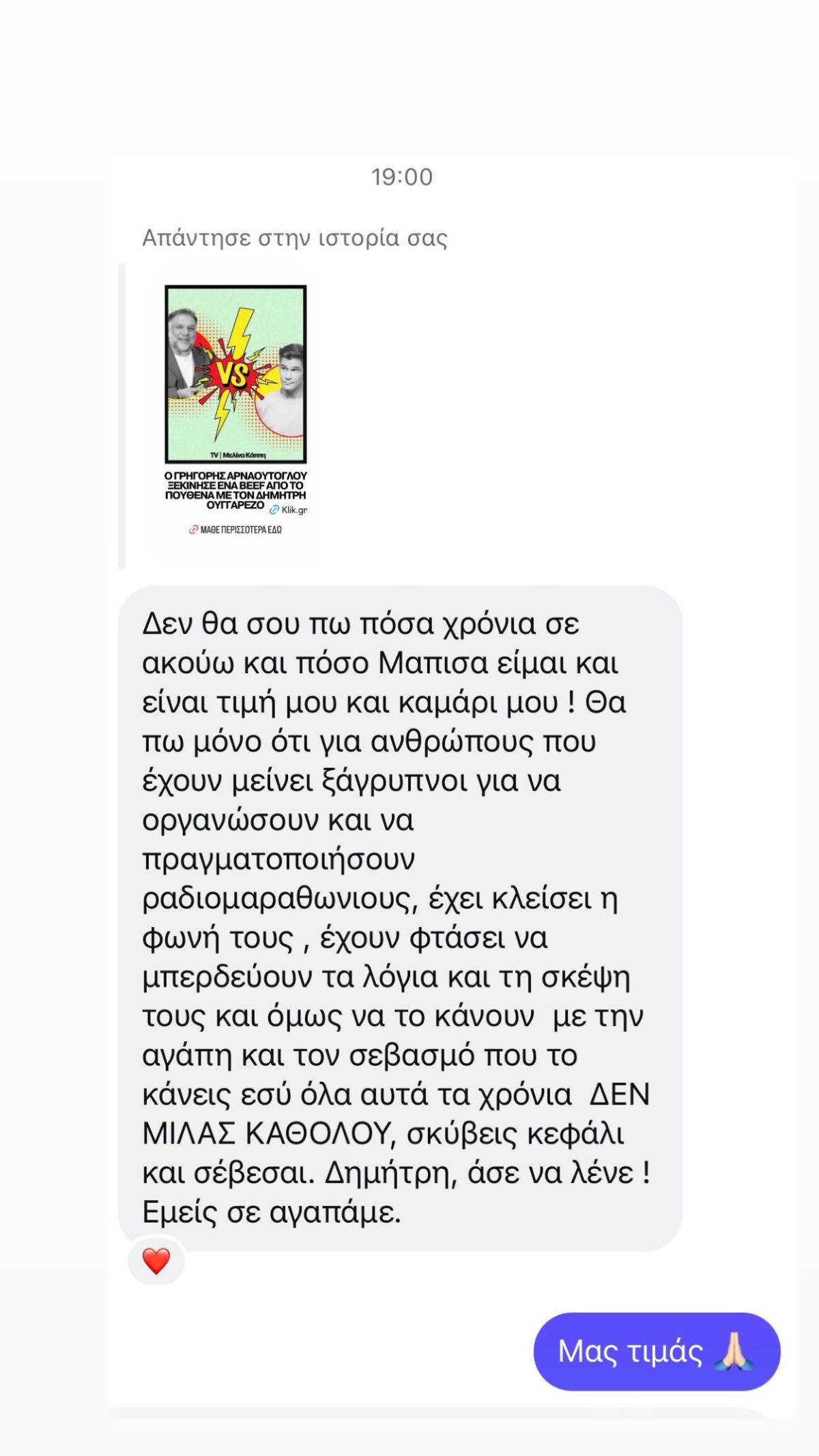Image resolution: width=819 pixels, height=1456 pixels.
Task: Click the ΜΑΘΕ ΠΕΡΙΣΣΟΤΕΡΑ ΕΔΩ link
Action: coord(241,529)
